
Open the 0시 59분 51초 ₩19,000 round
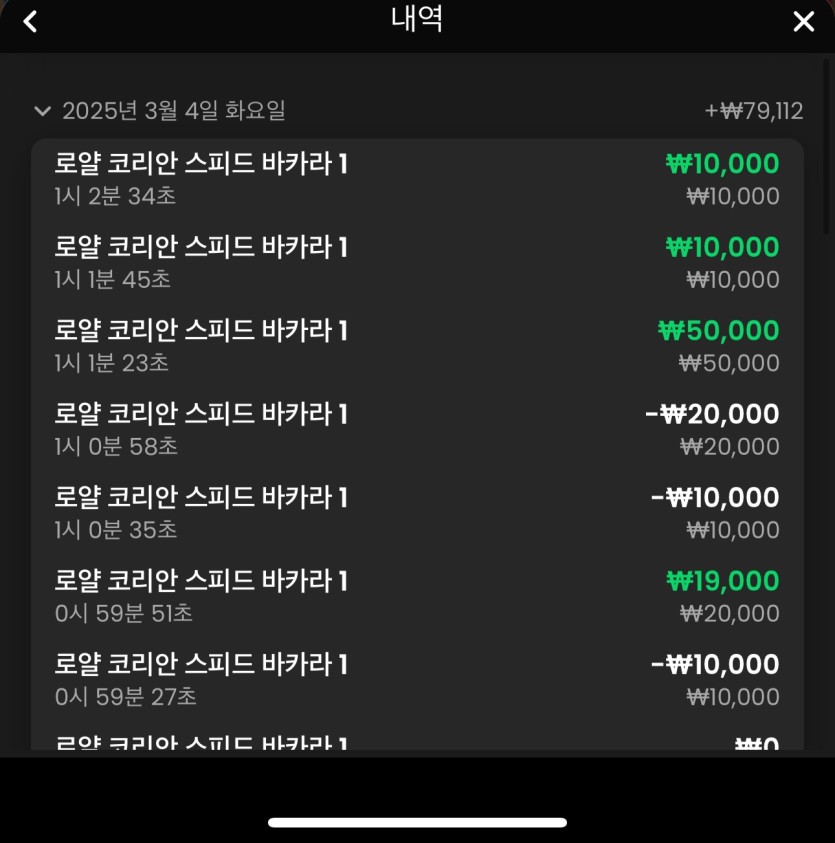(x=416, y=596)
